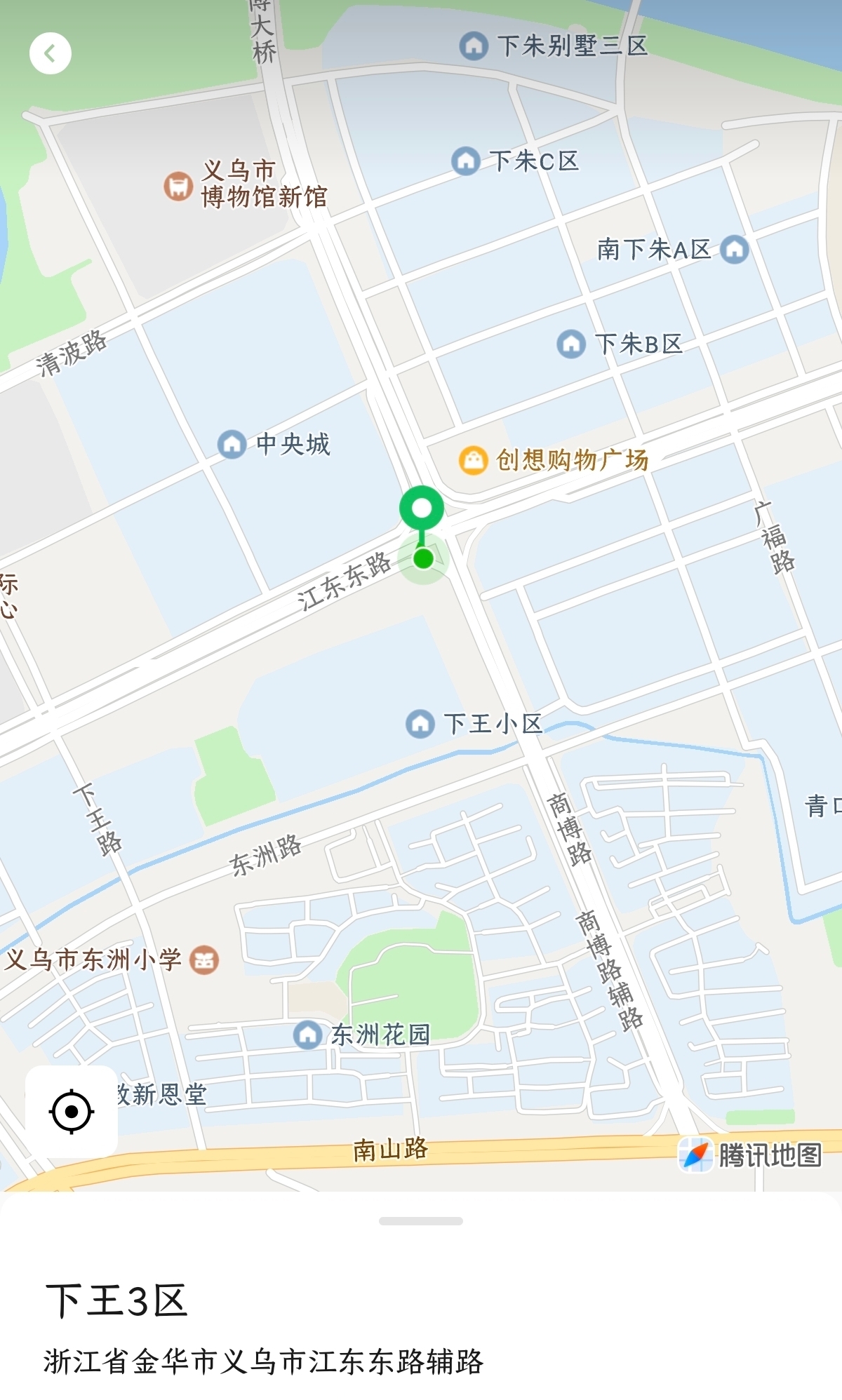Go back using the top-left arrow
Image resolution: width=842 pixels, height=1400 pixels.
click(50, 53)
